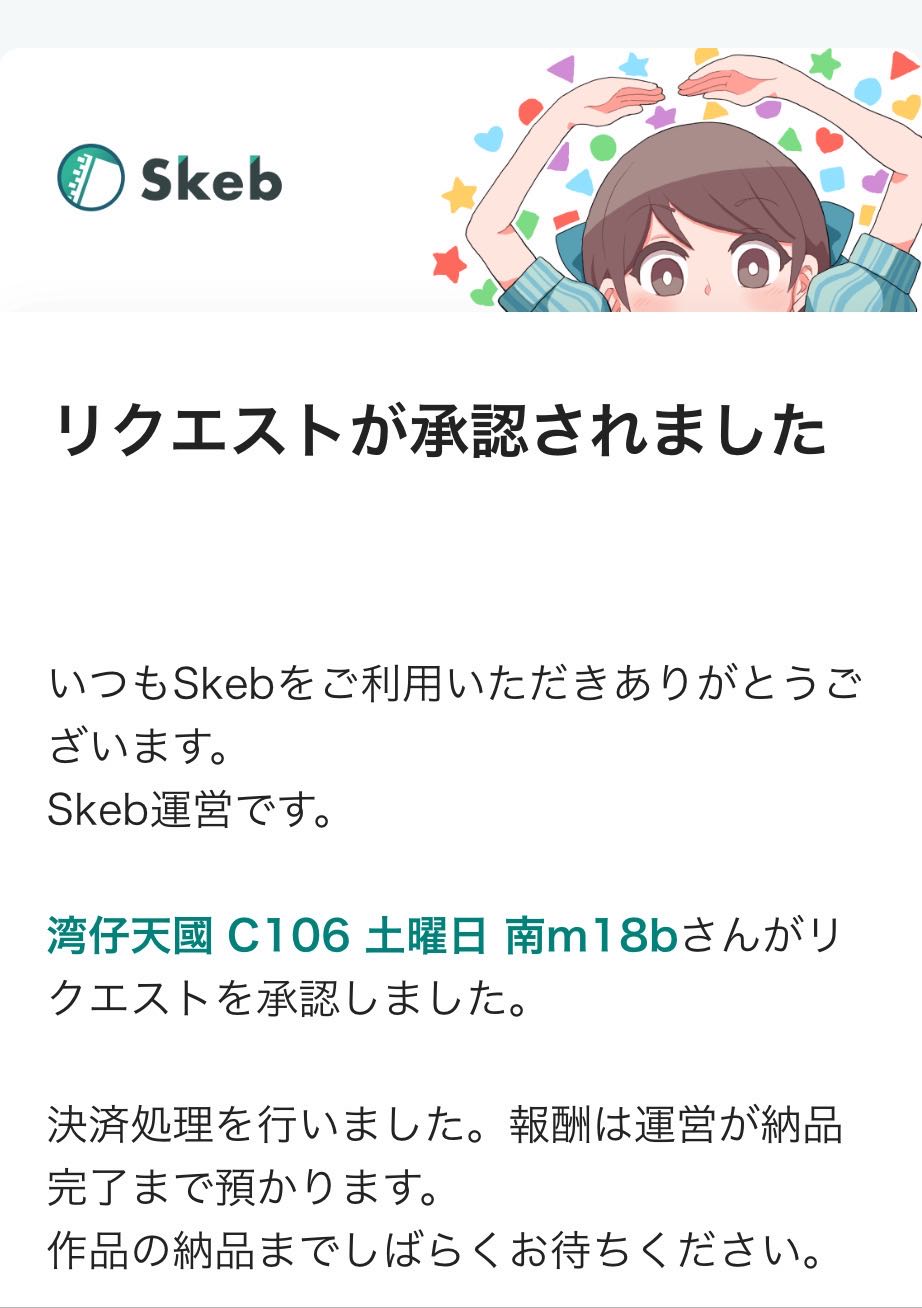The image size is (922, 1308).
Task: Open the 湾仔天國 C106 creator link
Action: pyautogui.click(x=362, y=937)
